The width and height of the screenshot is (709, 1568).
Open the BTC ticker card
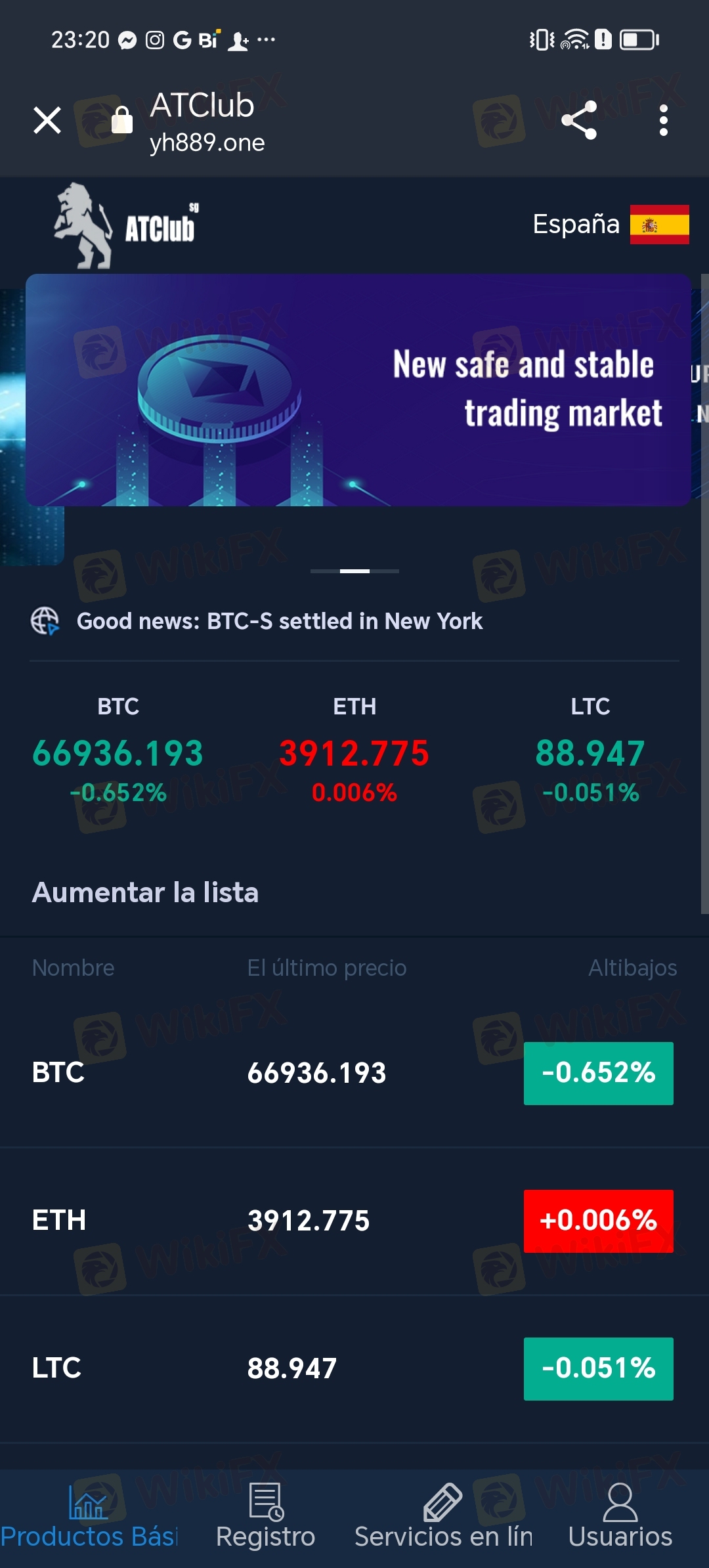[118, 752]
